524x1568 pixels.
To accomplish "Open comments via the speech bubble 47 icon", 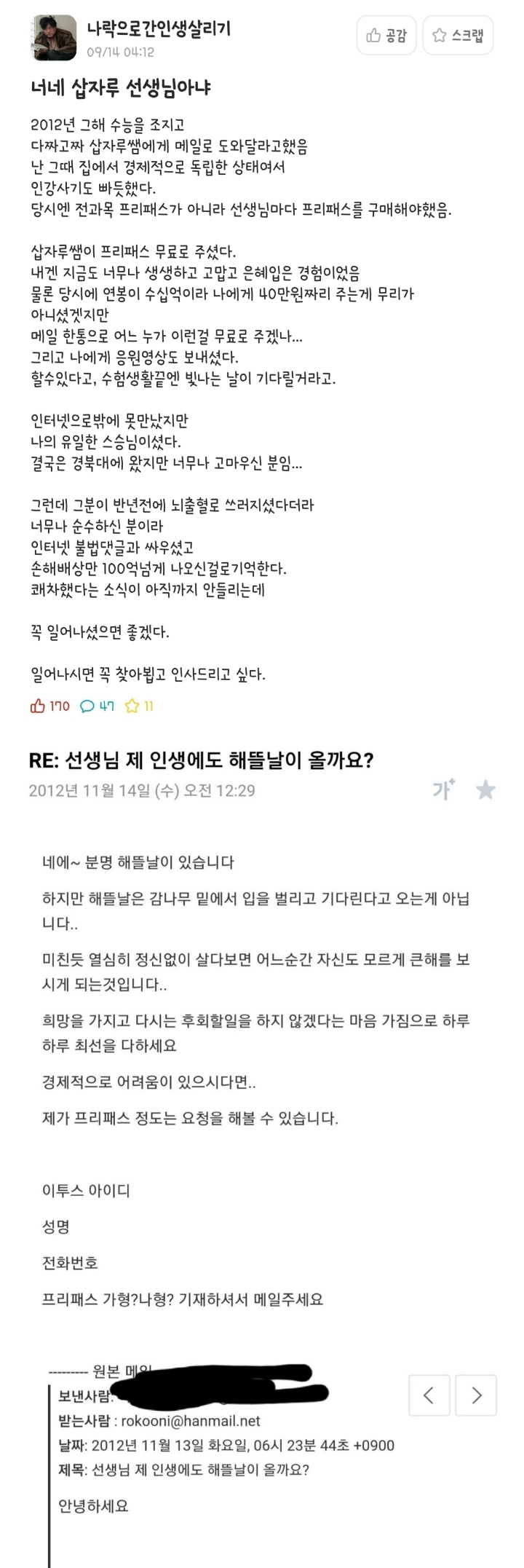I will [87, 705].
